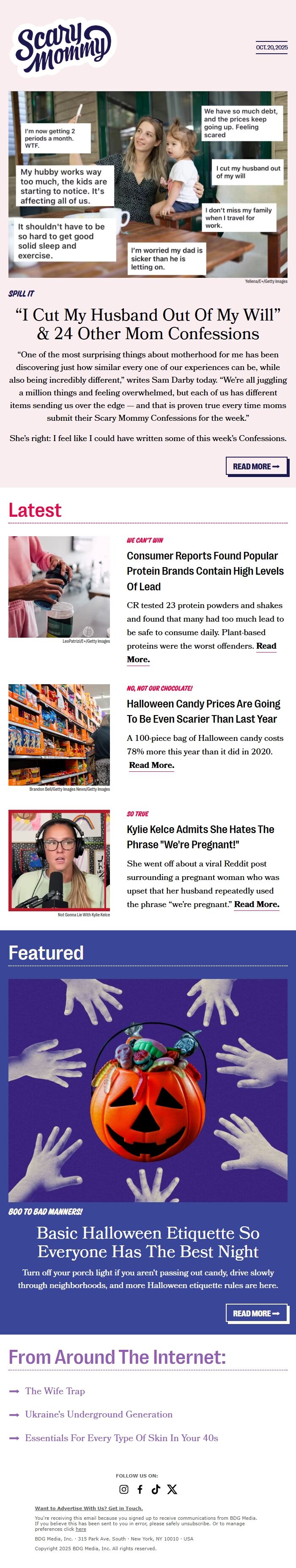Open The Wife Trap link

[x=55, y=1391]
